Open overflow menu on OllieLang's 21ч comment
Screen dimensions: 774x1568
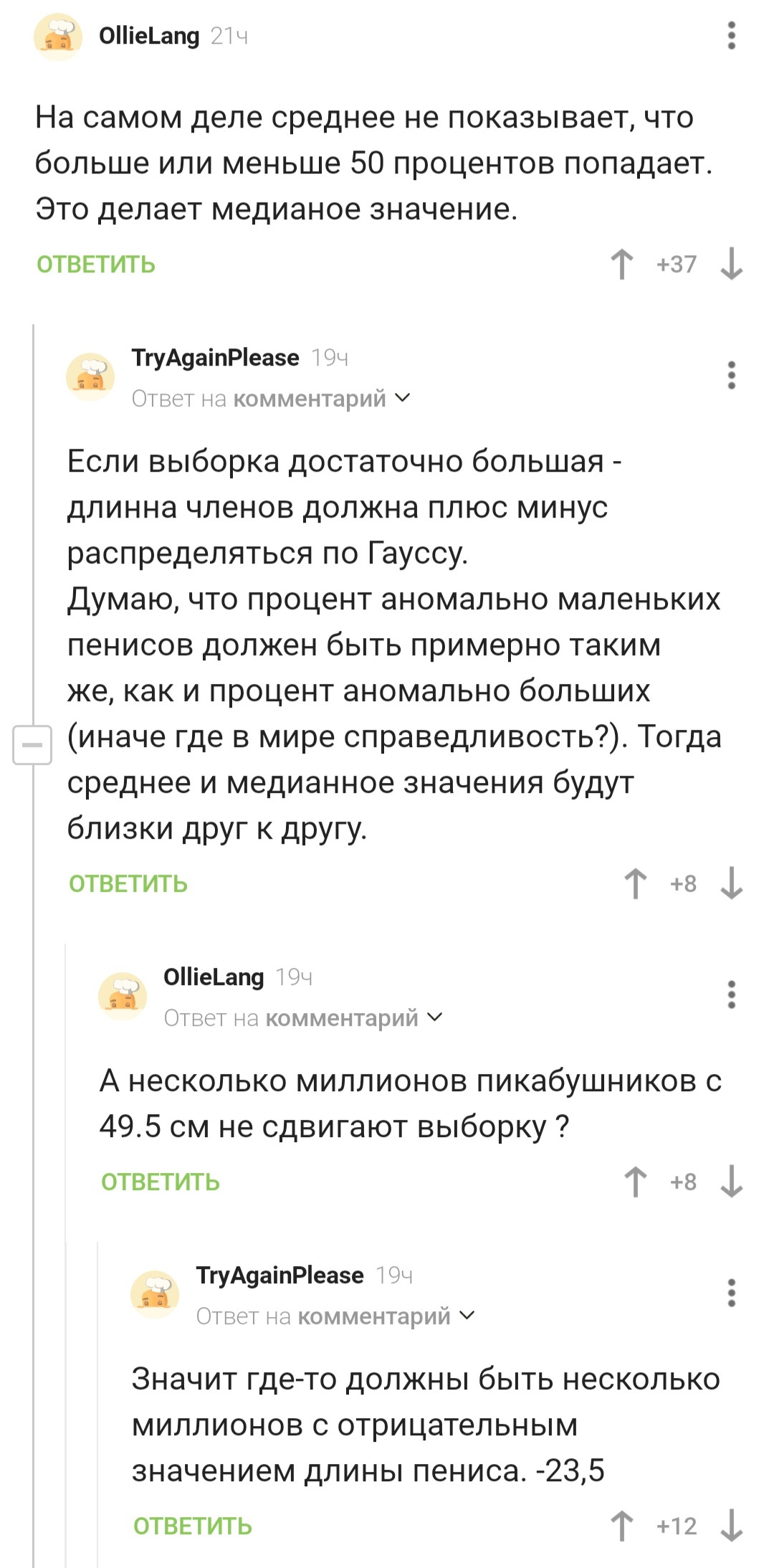[x=731, y=36]
